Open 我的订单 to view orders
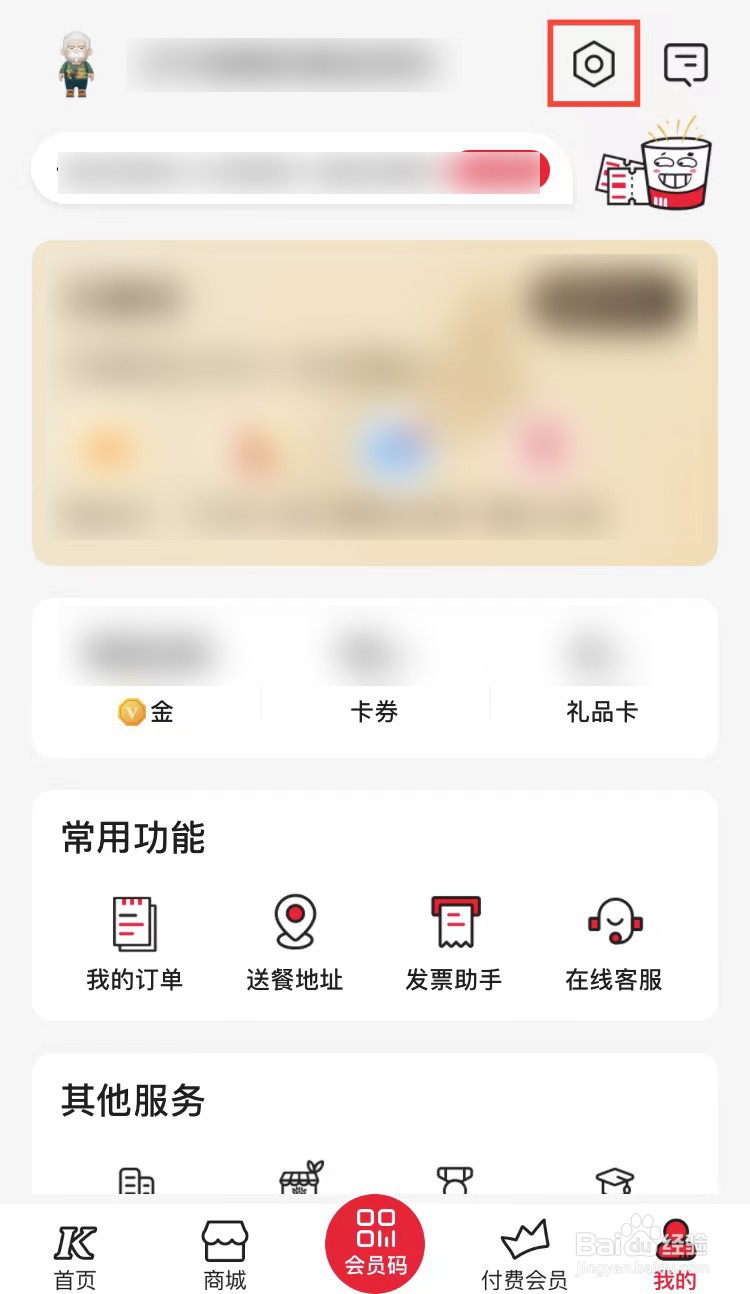The image size is (750, 1294). pos(137,937)
